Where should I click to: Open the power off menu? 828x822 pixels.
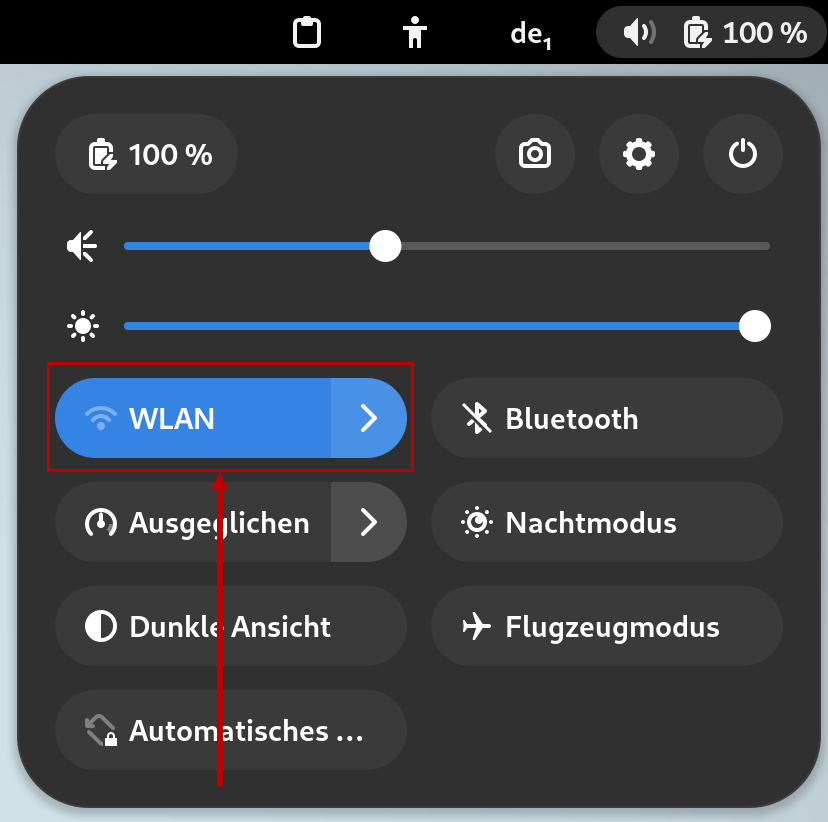pyautogui.click(x=742, y=154)
